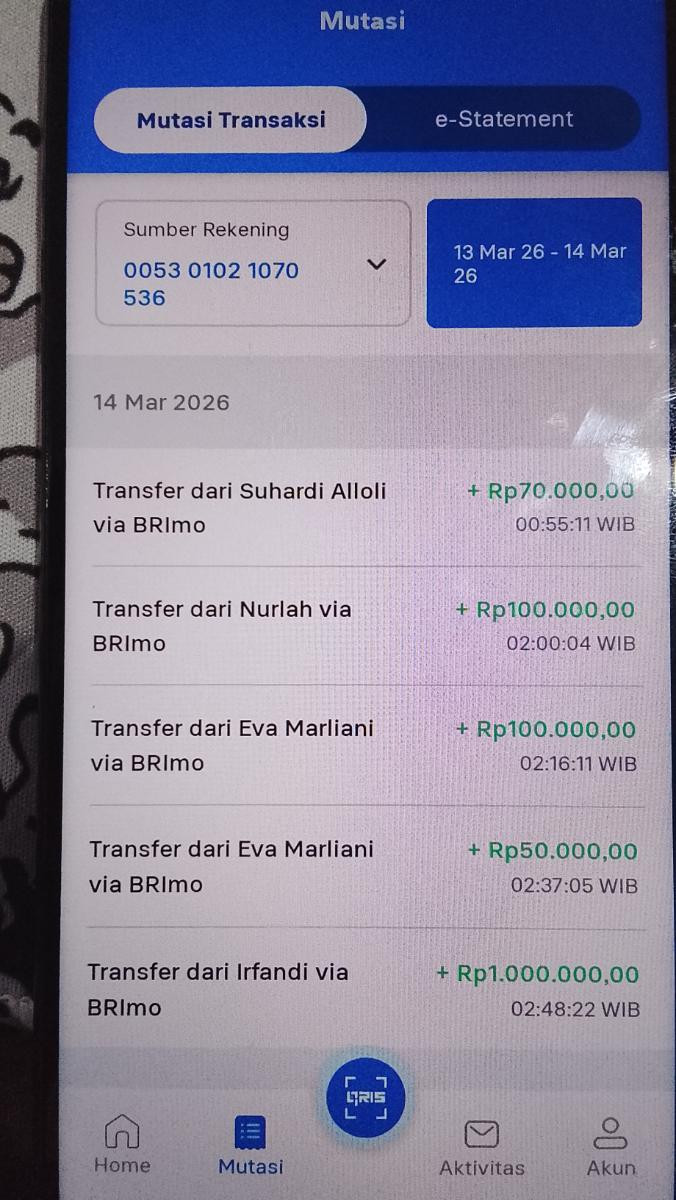Viewport: 676px width, 1200px height.
Task: Open the 13 Mar 26 - 14 Mar 26 date picker
Action: tap(534, 263)
